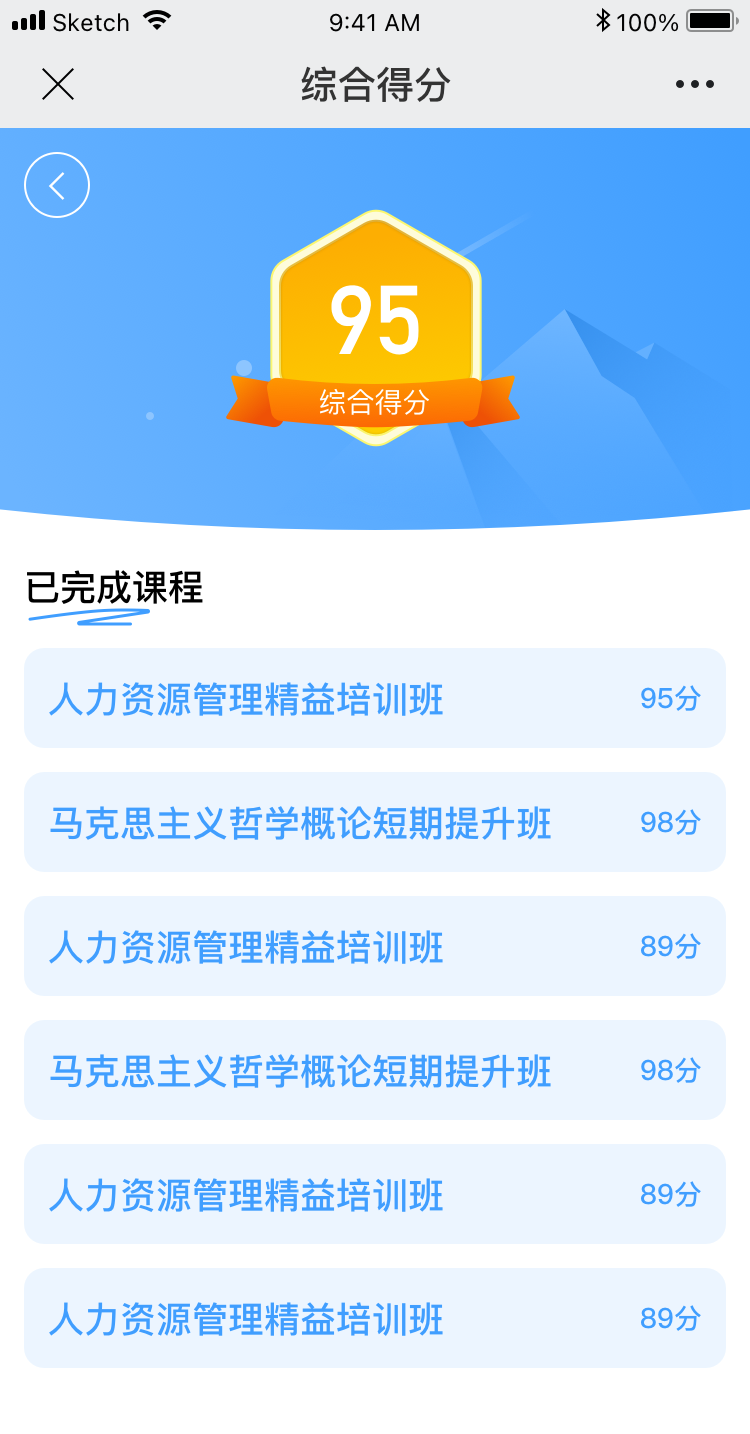Open the three-dot overflow menu

click(x=695, y=85)
